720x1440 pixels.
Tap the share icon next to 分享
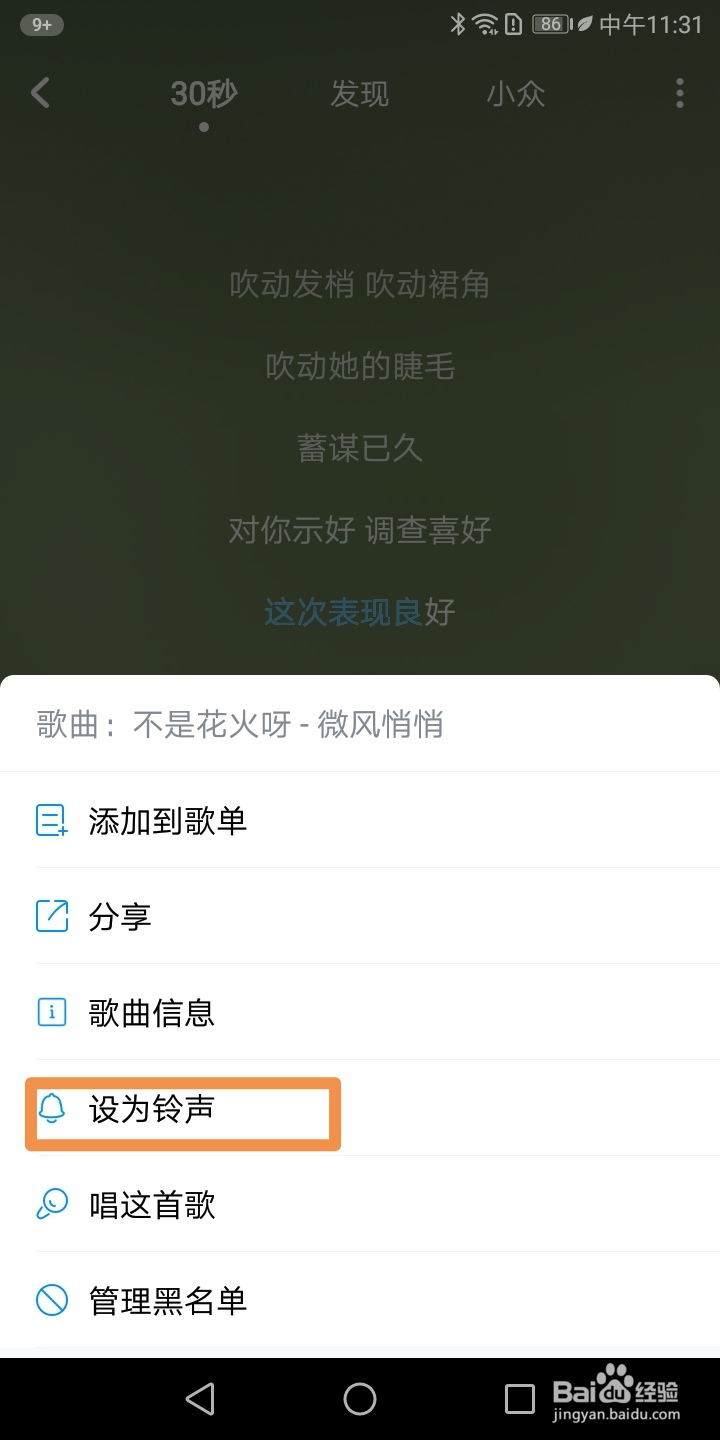(x=51, y=916)
